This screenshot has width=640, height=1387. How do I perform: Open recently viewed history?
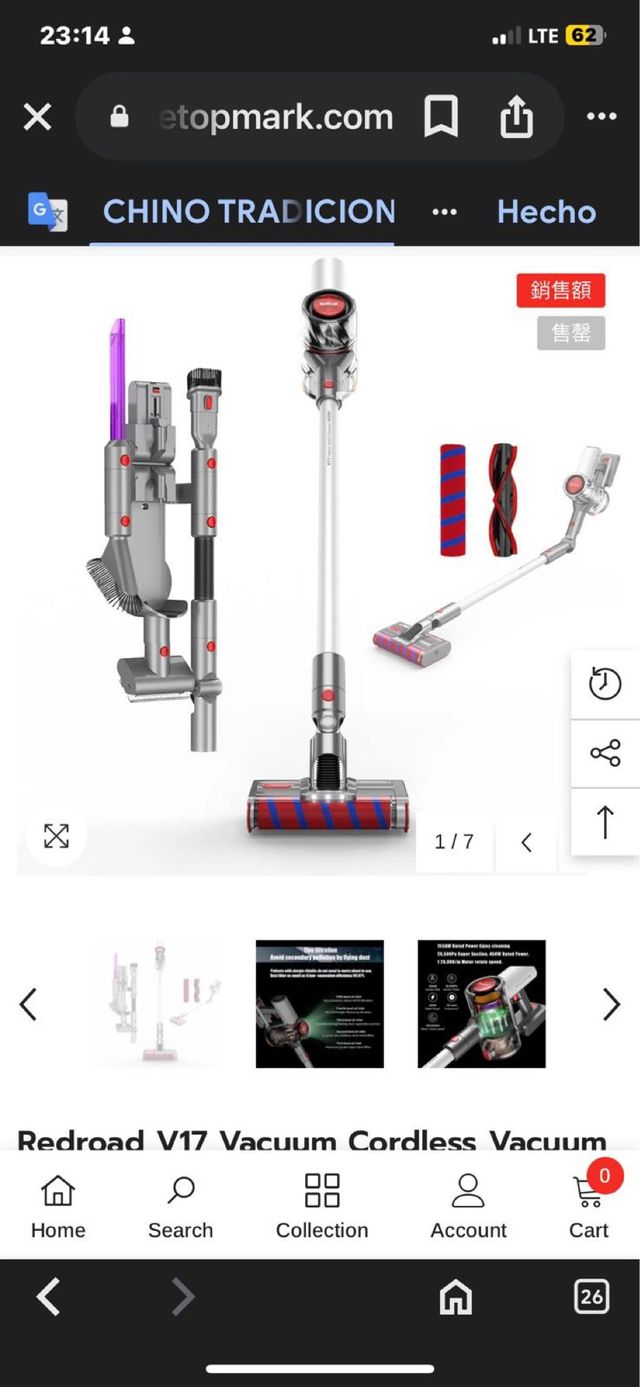pos(605,685)
